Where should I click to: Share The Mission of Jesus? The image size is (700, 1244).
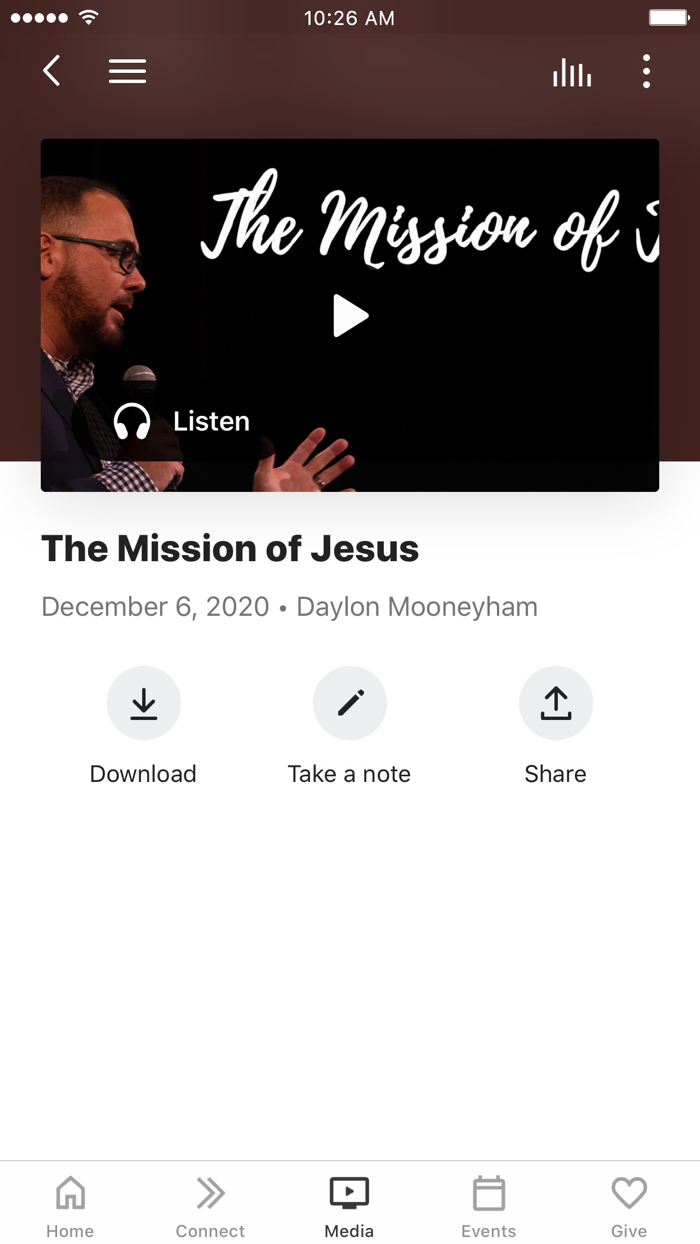click(x=555, y=727)
